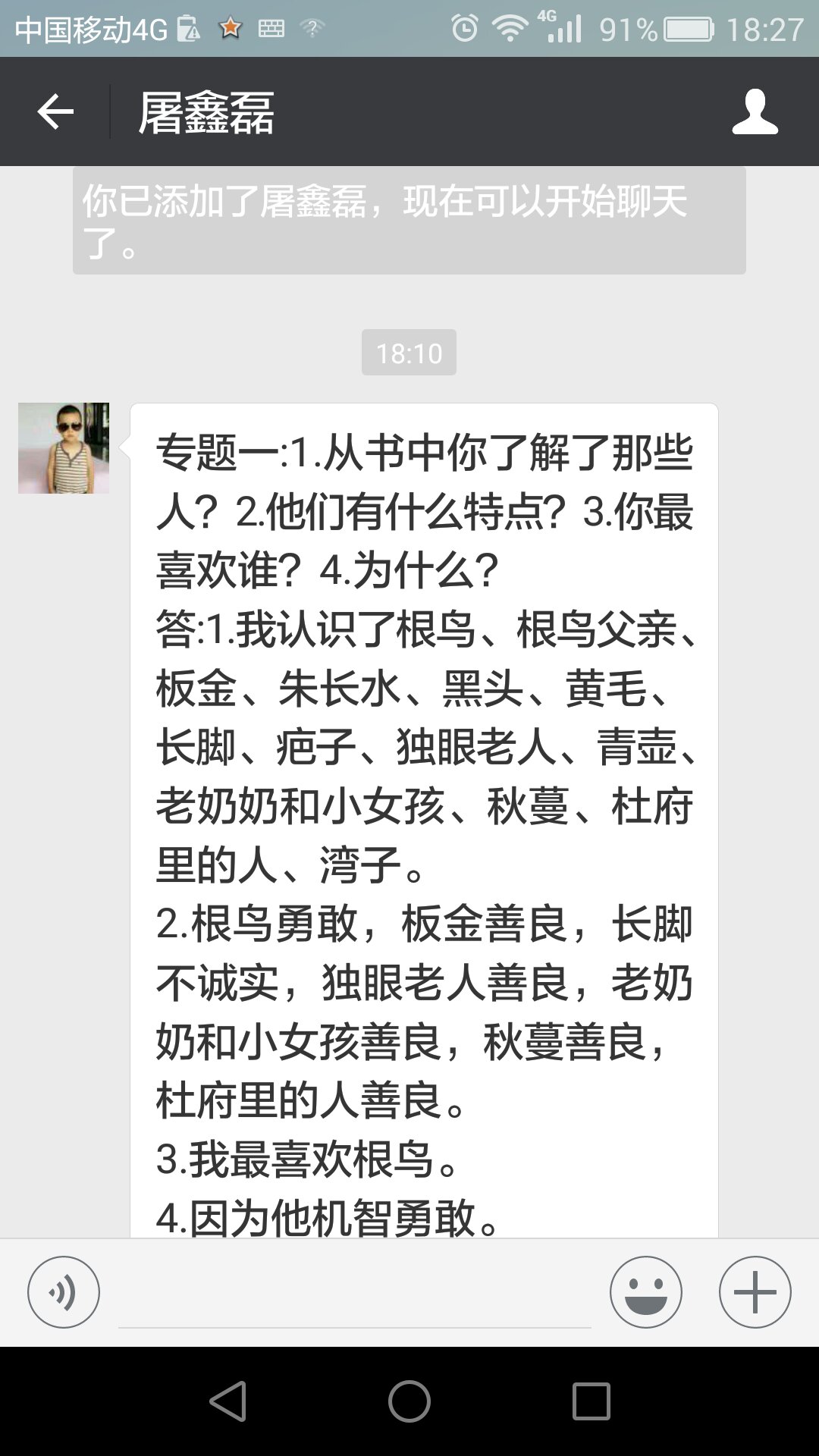The width and height of the screenshot is (819, 1456).
Task: Go back from the 屠鑫磊 chat
Action: click(x=55, y=112)
